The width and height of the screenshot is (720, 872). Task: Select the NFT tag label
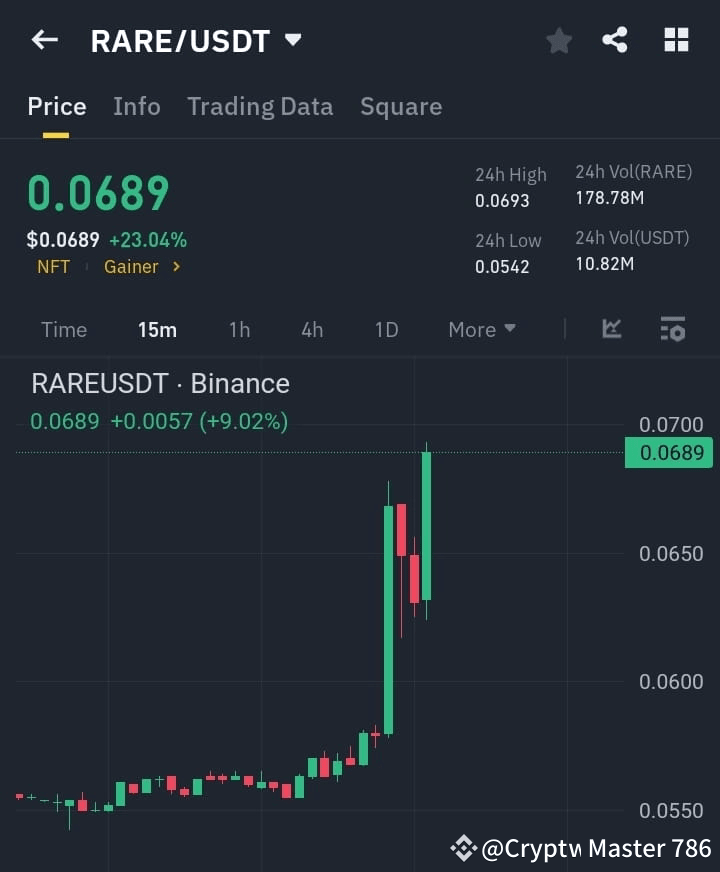point(54,267)
